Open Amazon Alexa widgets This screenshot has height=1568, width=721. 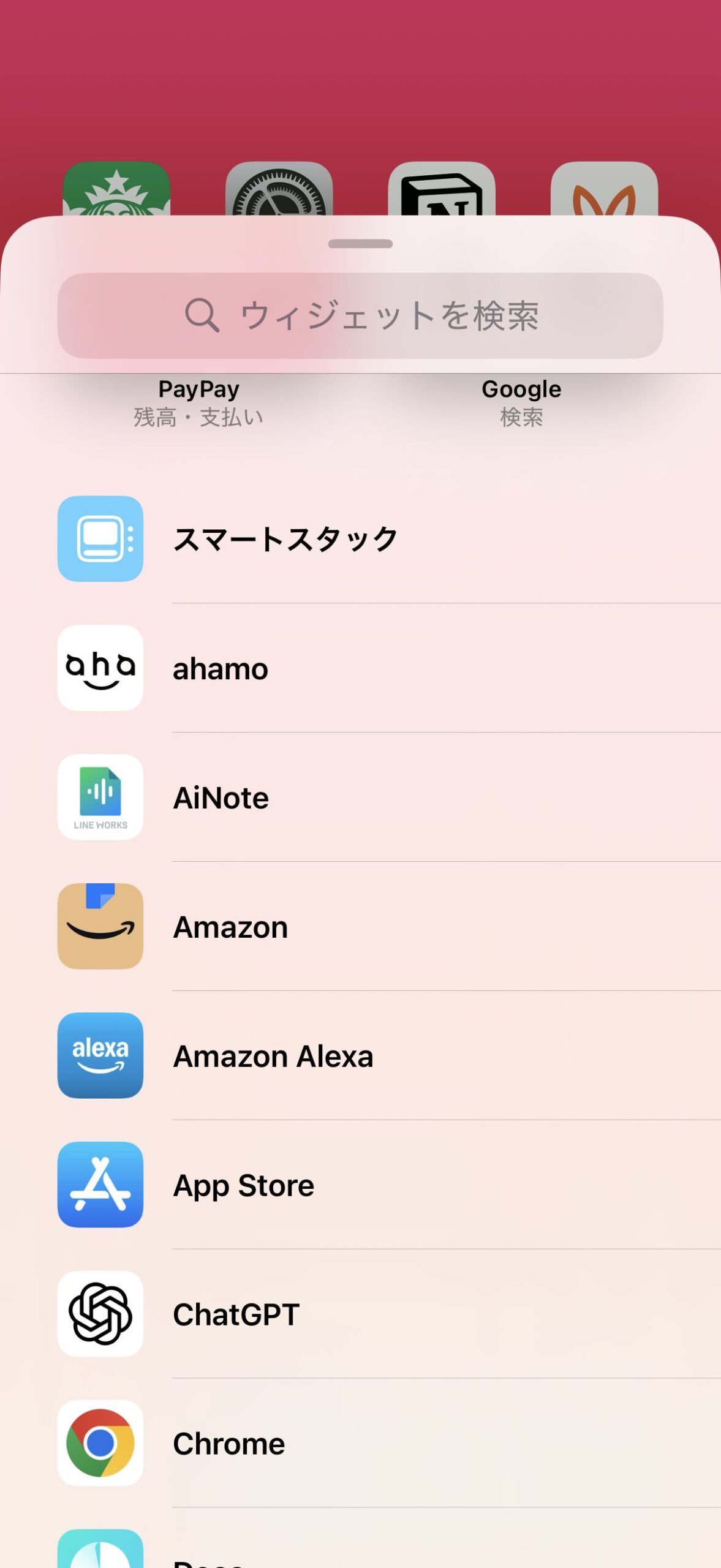[360, 1056]
